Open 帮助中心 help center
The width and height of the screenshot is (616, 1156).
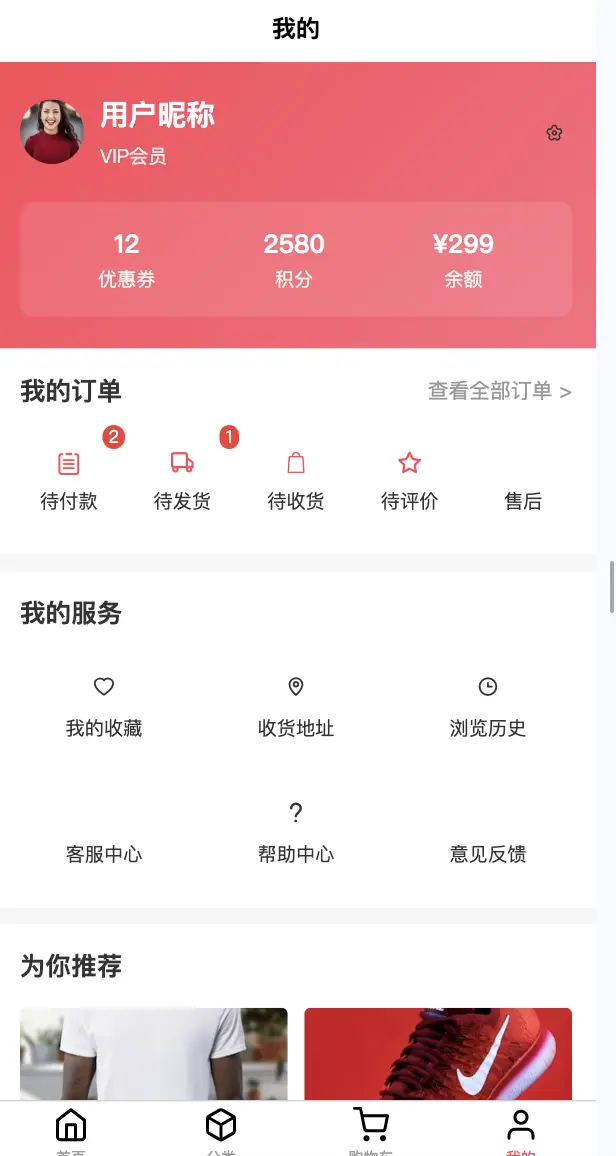click(296, 832)
